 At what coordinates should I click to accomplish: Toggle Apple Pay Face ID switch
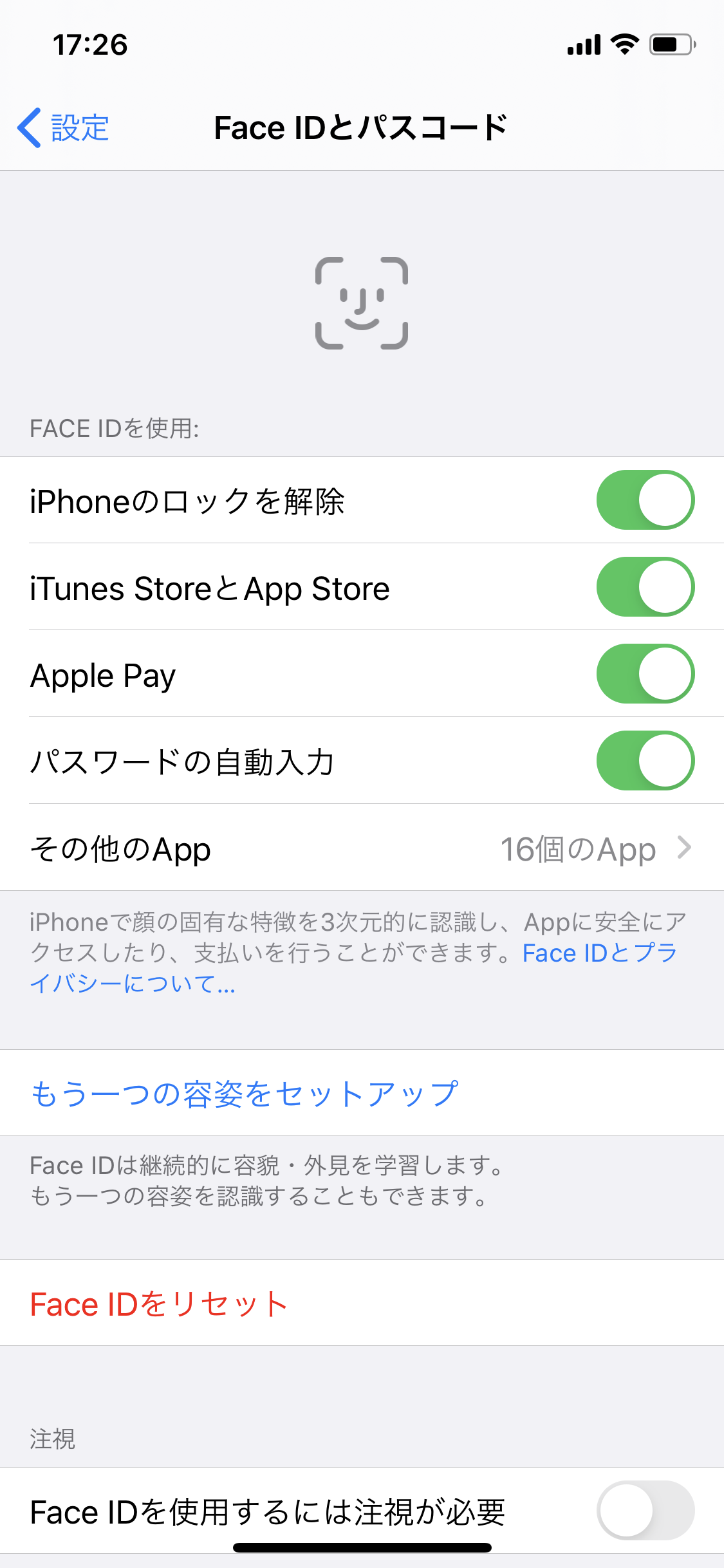tap(645, 674)
